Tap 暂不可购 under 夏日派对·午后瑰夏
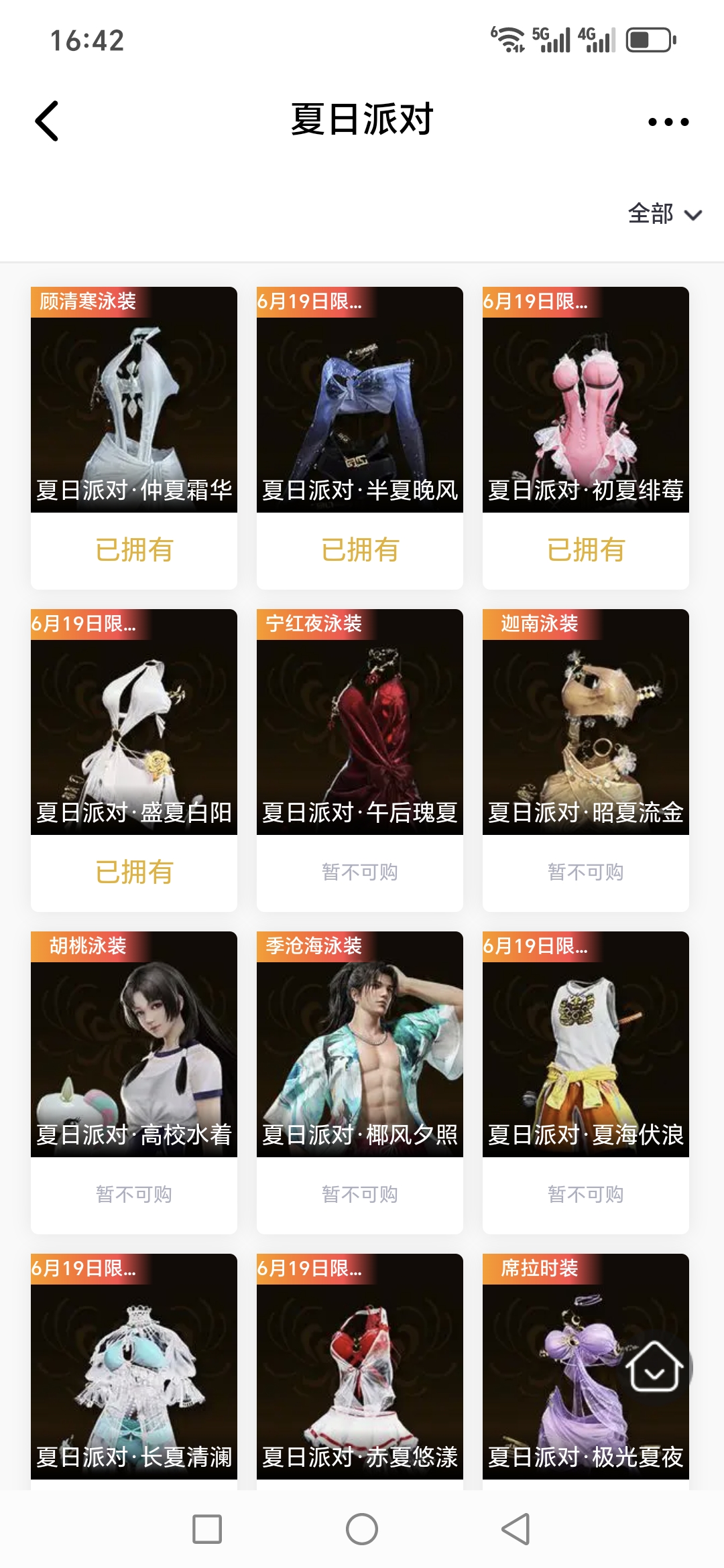 [359, 871]
